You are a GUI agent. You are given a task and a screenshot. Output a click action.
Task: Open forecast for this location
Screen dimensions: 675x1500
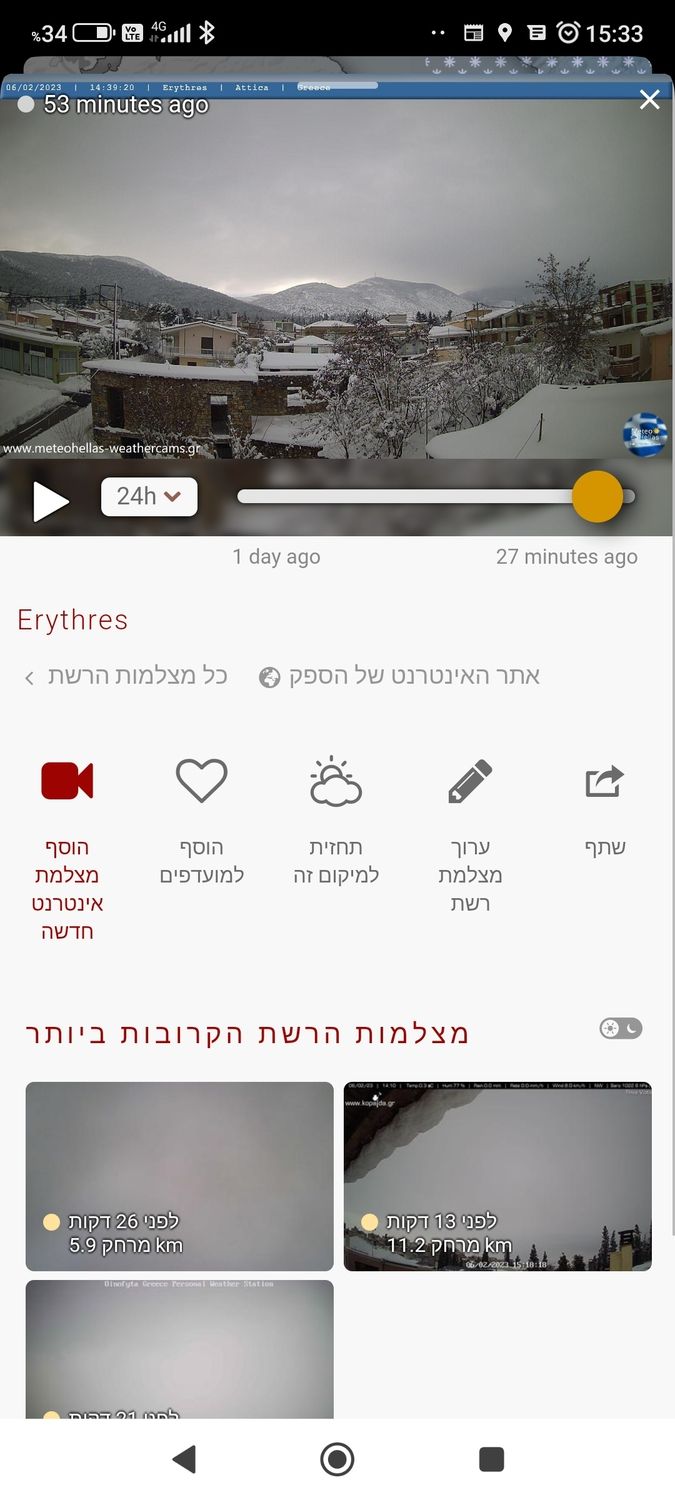click(336, 820)
